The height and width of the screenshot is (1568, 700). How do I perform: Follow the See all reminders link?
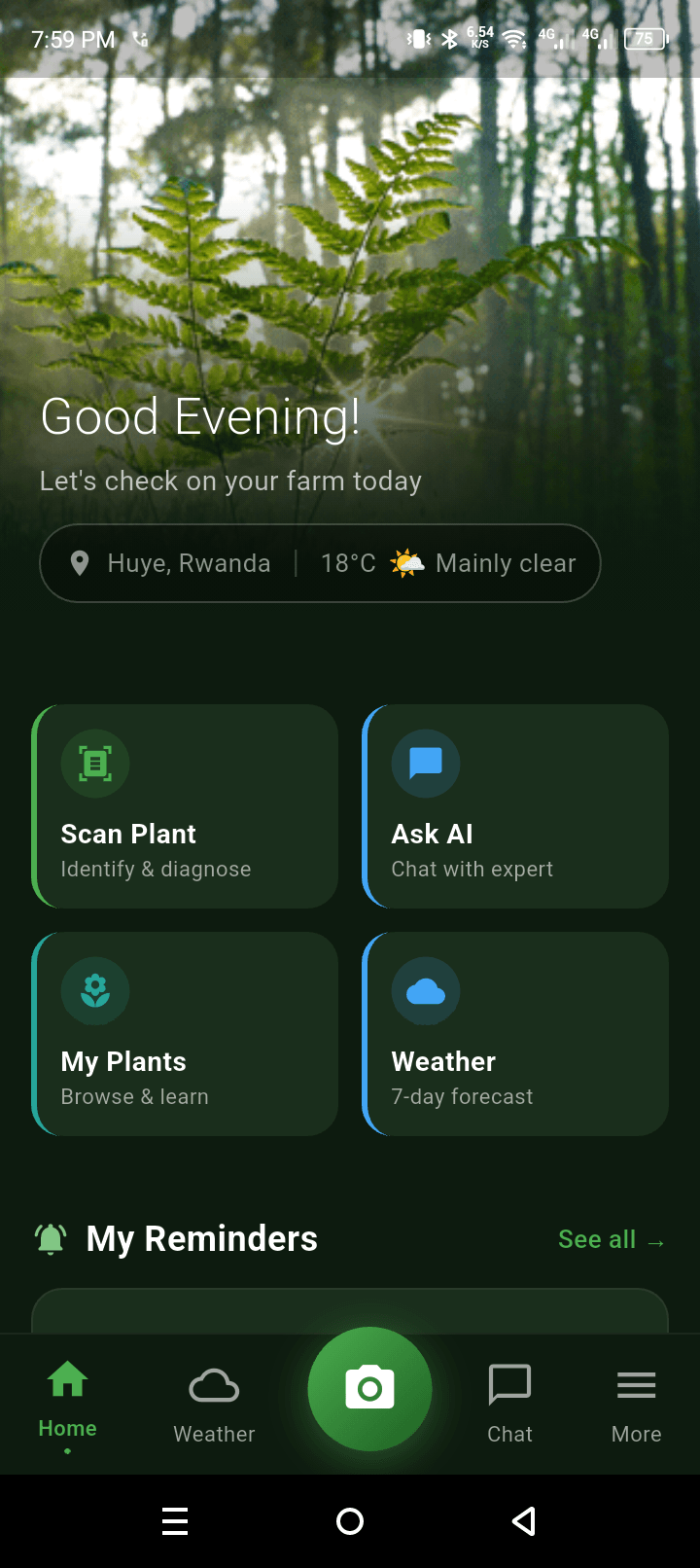[612, 1238]
